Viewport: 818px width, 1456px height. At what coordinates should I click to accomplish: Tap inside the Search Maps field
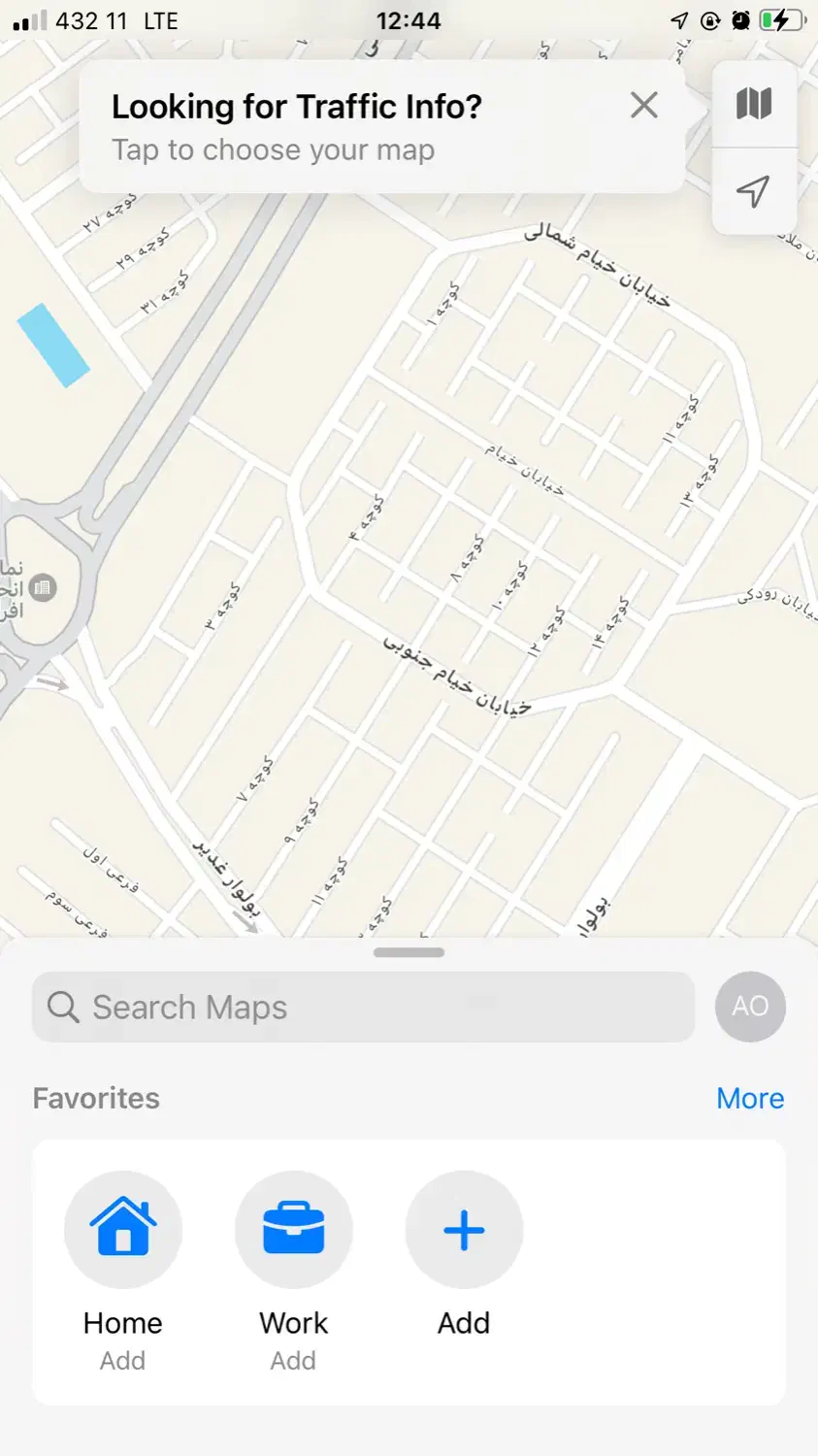pyautogui.click(x=291, y=1007)
